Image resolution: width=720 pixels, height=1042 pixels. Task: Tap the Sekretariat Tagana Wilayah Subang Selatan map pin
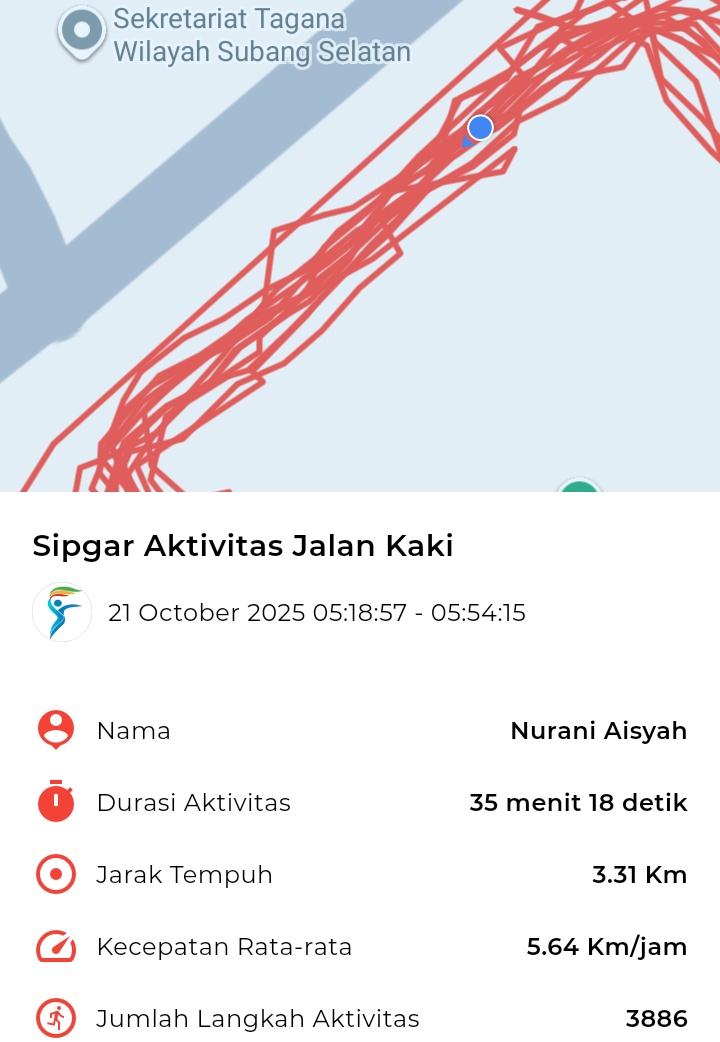coord(82,31)
